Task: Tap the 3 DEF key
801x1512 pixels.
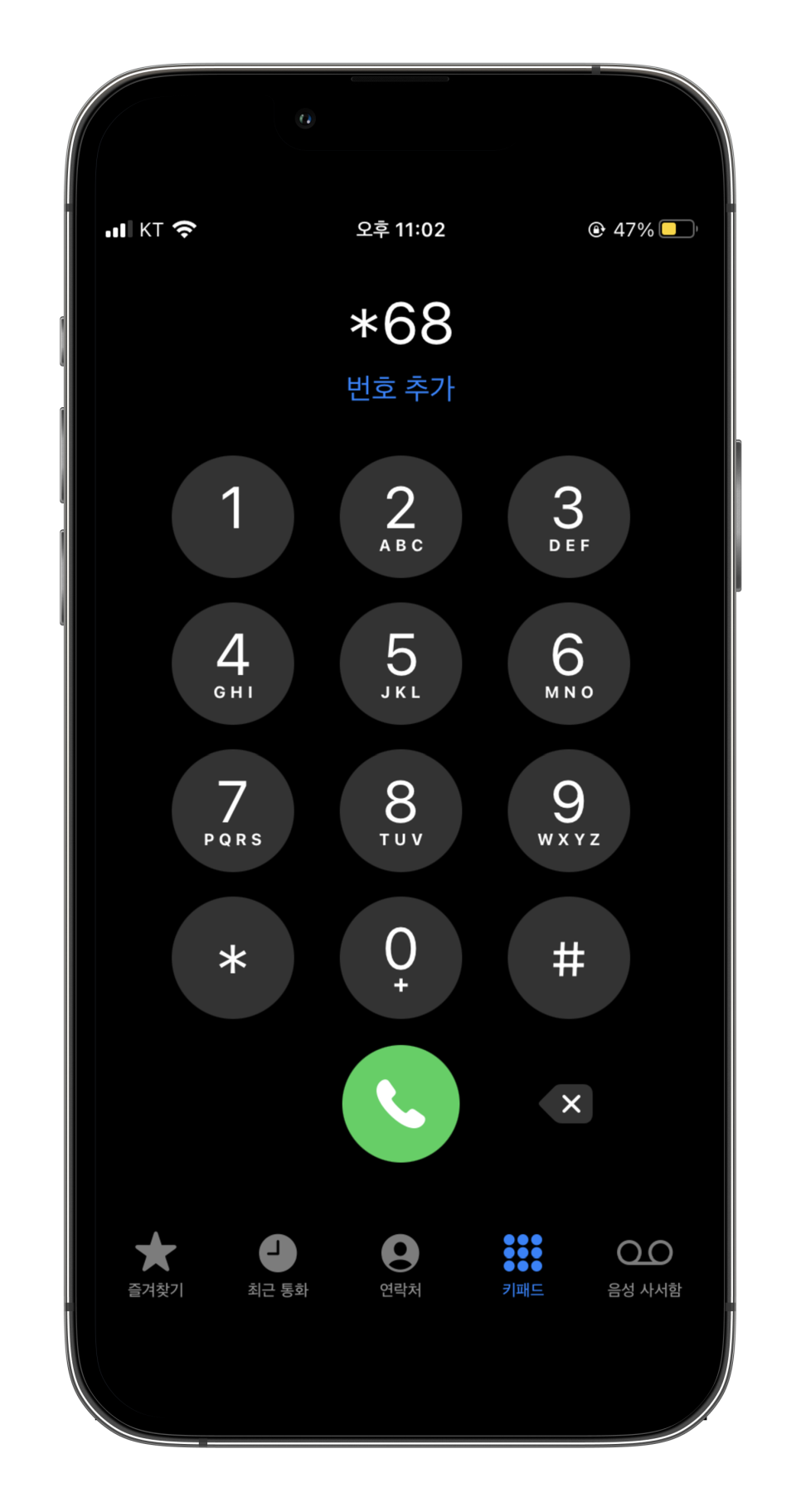Action: [x=569, y=517]
